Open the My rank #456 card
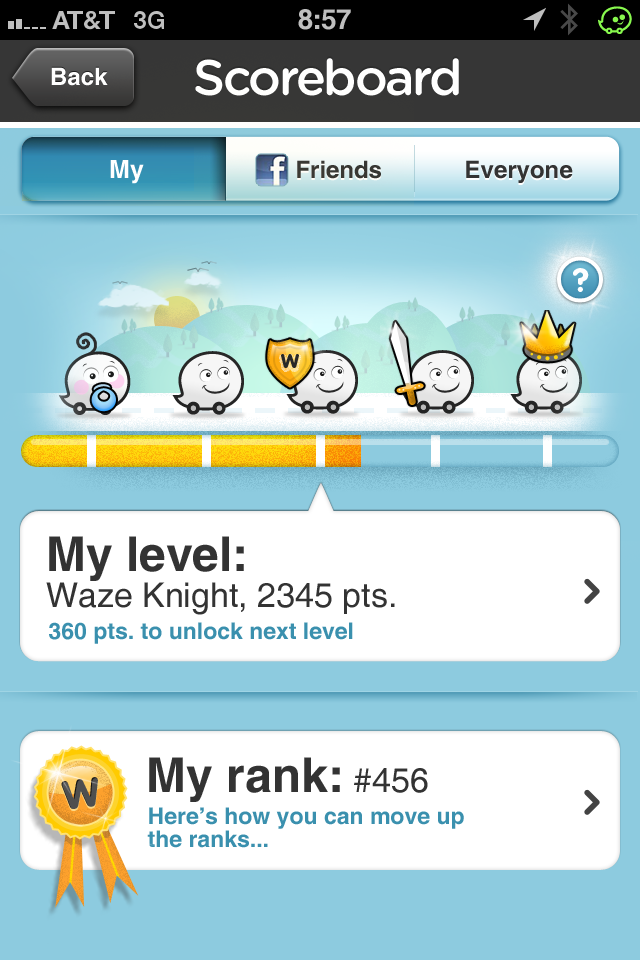 pos(320,800)
